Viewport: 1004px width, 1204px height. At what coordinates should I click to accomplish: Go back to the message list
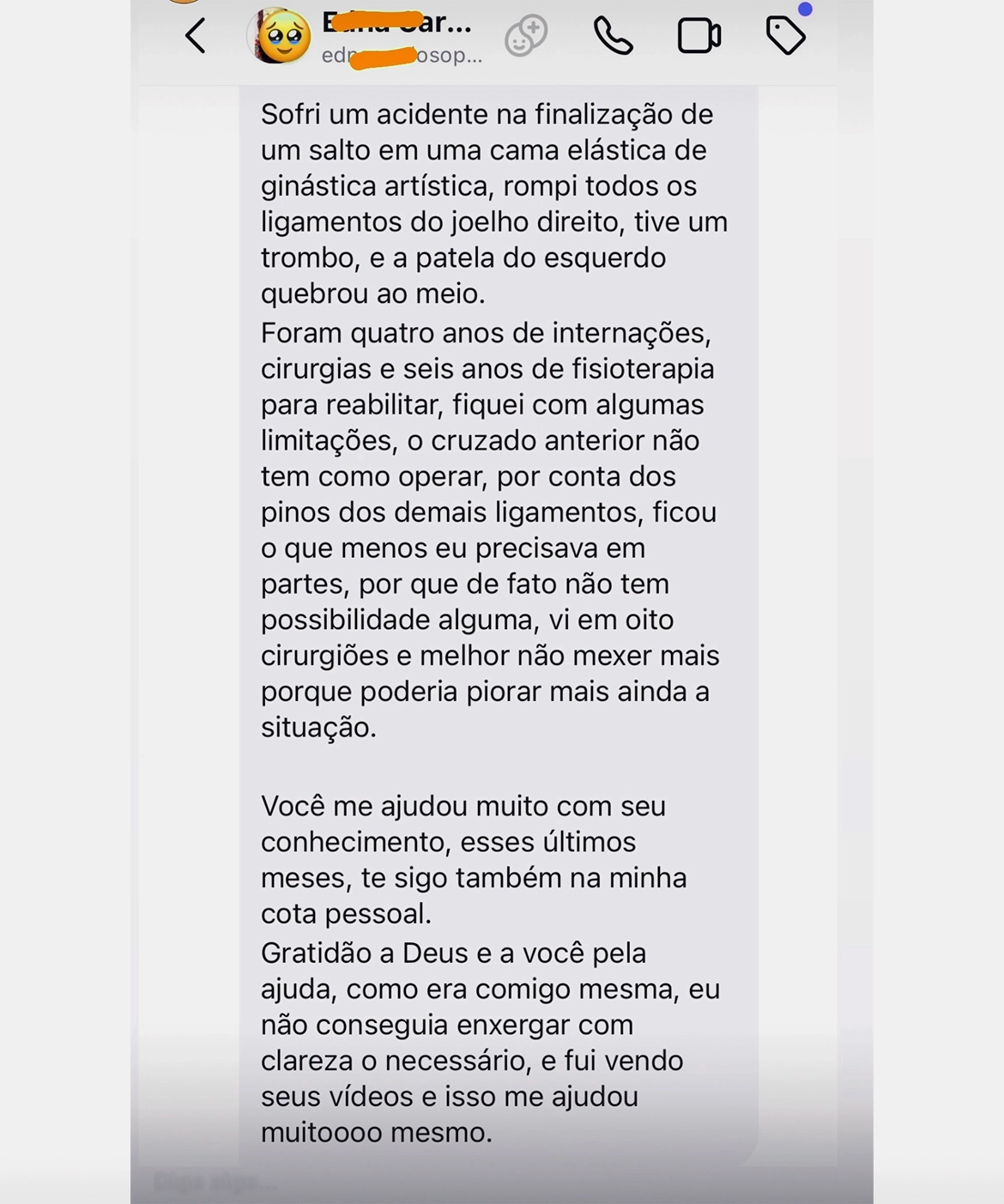click(x=196, y=37)
